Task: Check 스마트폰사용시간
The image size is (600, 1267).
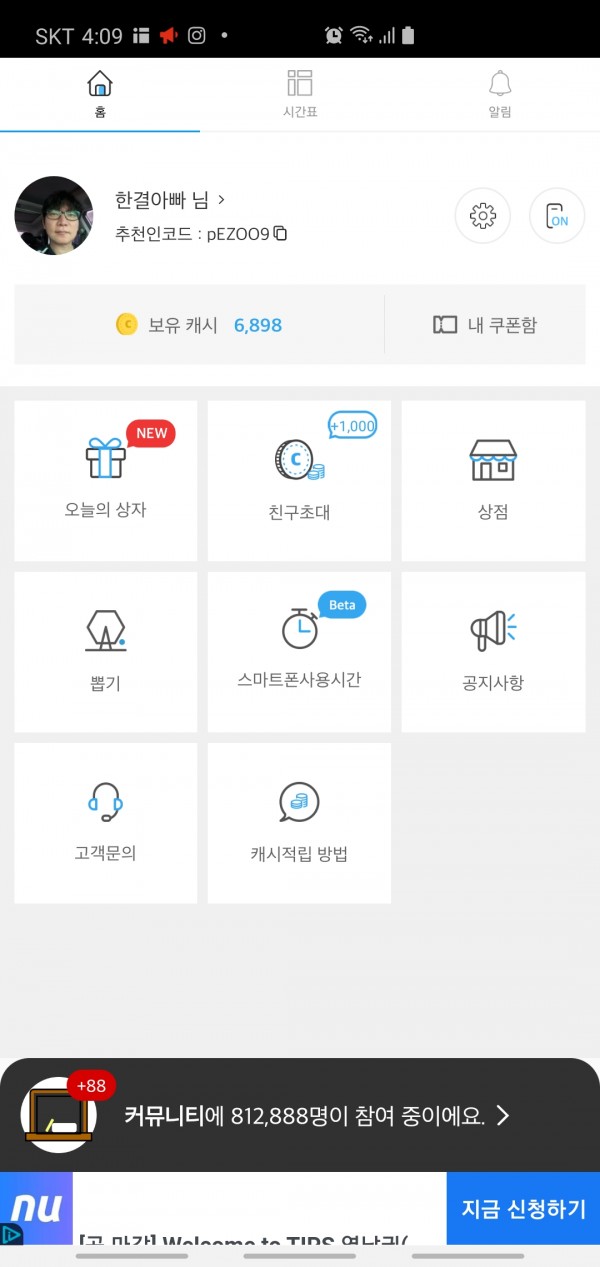Action: click(300, 652)
